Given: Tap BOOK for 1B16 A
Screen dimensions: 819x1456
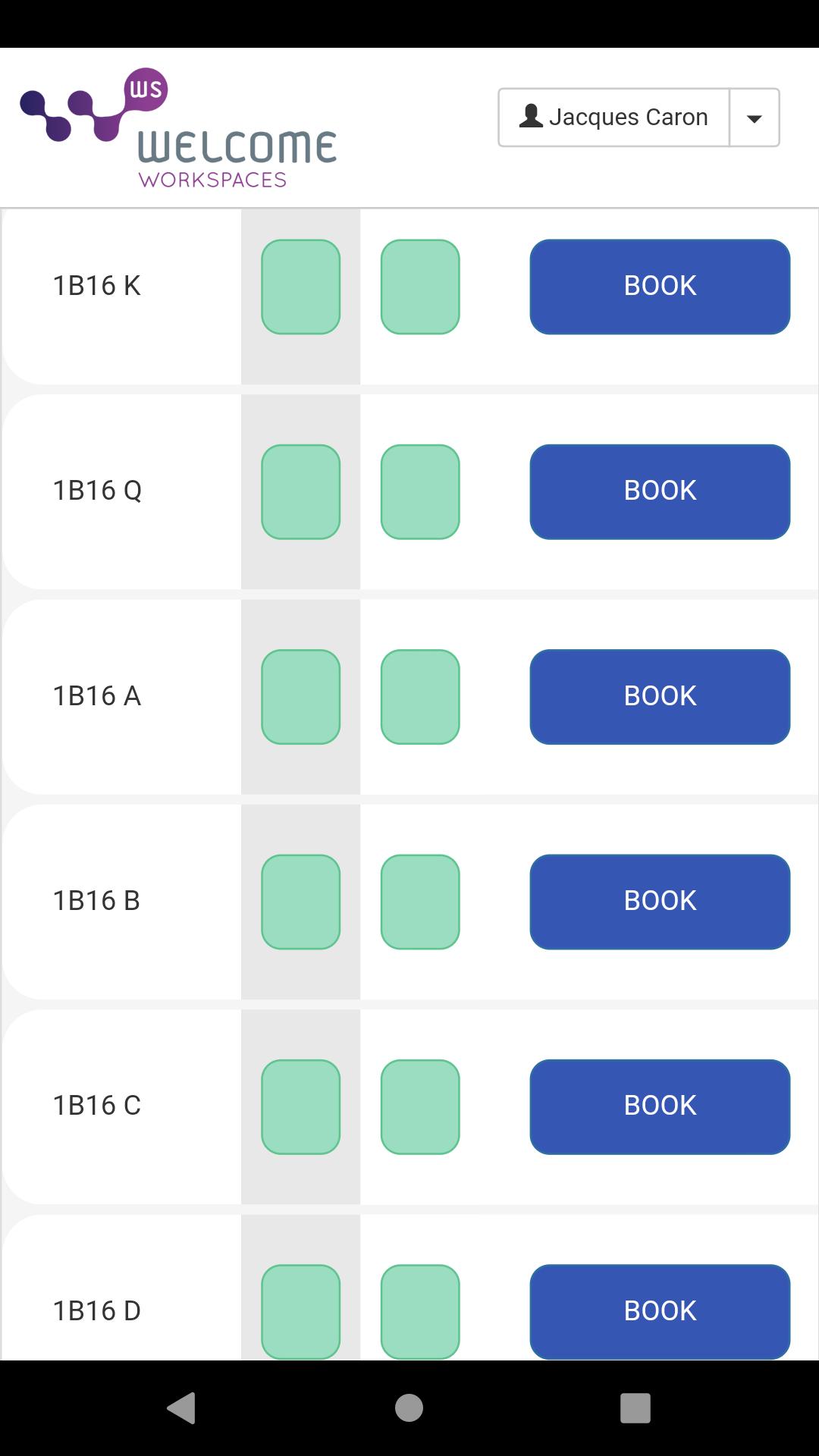Looking at the screenshot, I should pyautogui.click(x=660, y=696).
